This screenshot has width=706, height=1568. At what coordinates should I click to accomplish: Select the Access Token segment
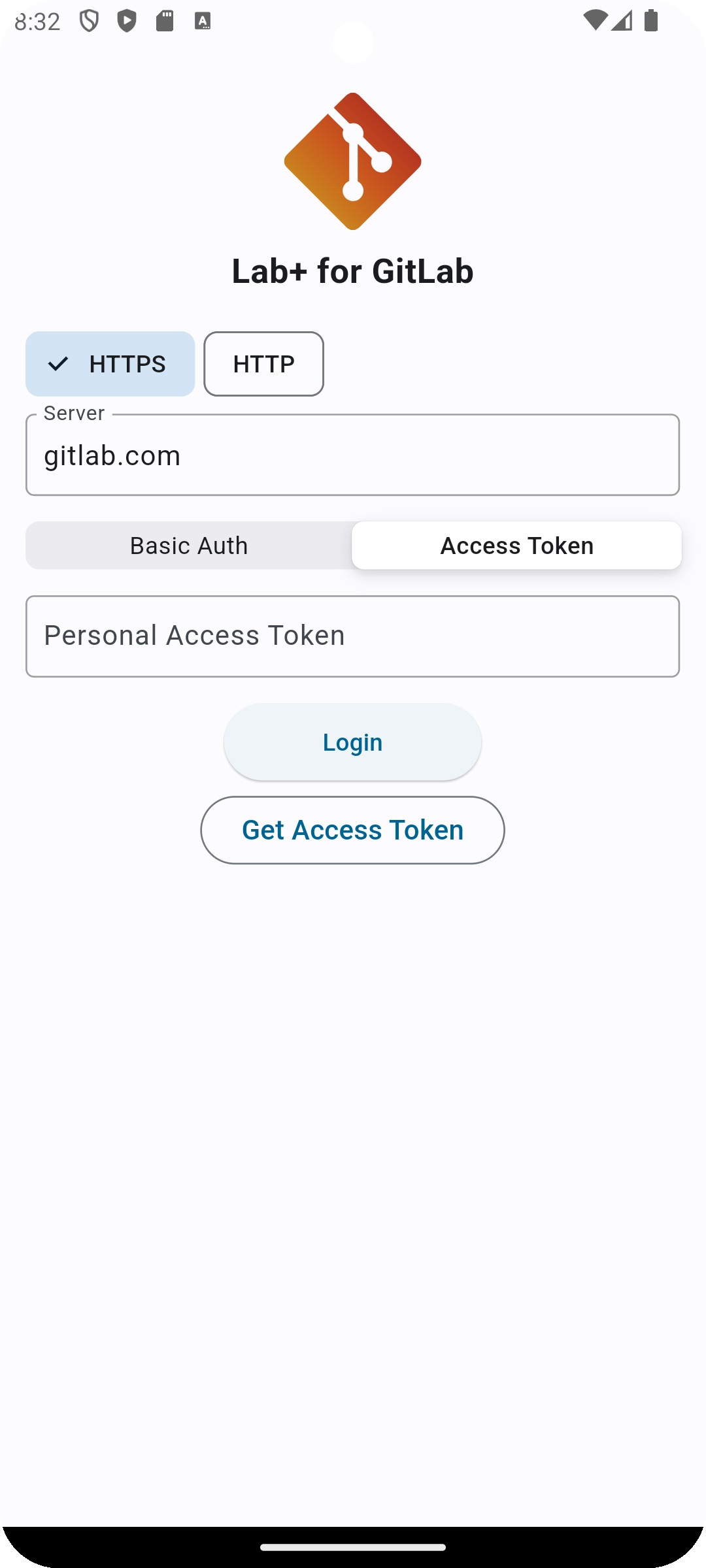pyautogui.click(x=516, y=546)
